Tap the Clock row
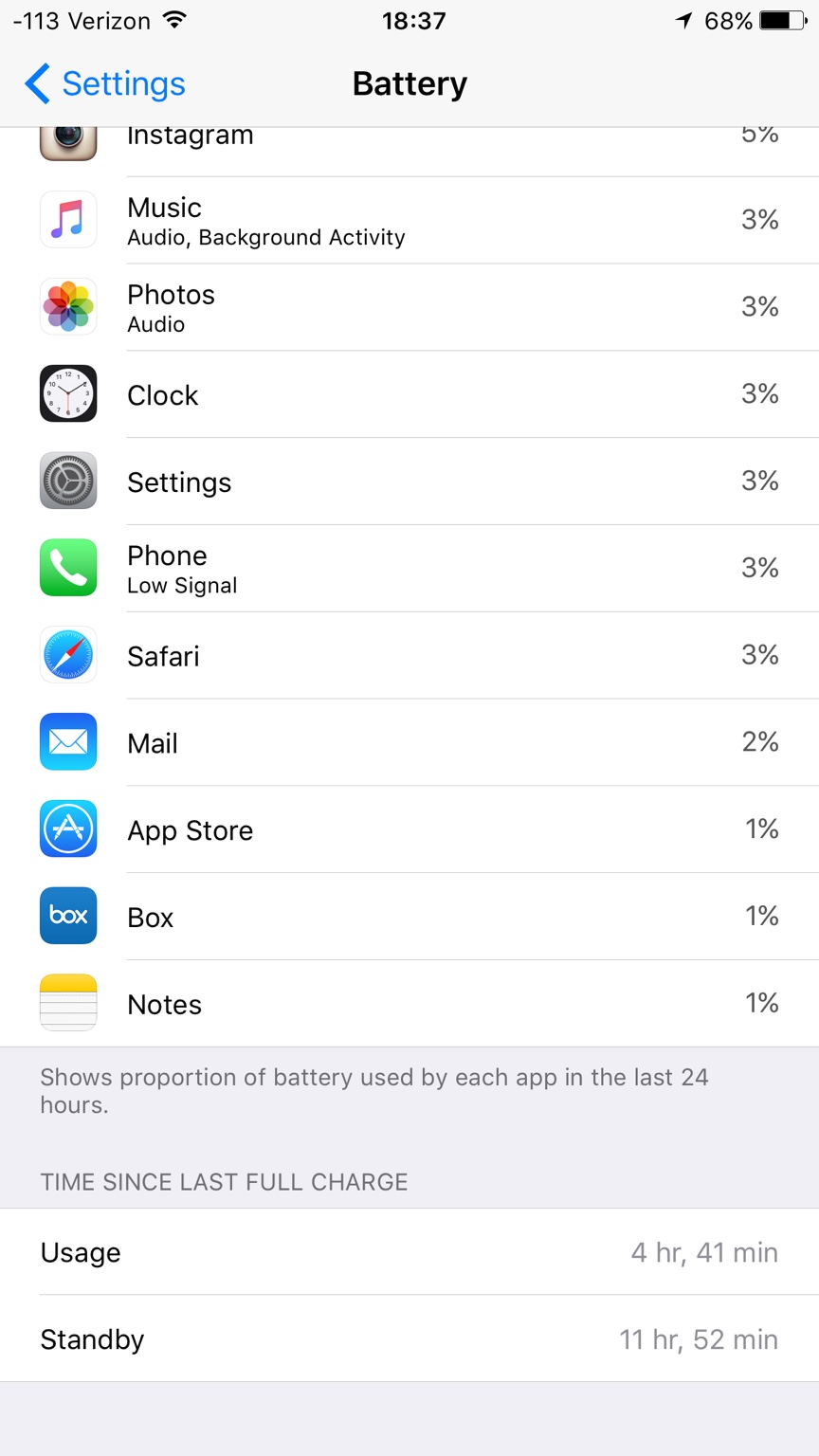 click(x=409, y=394)
